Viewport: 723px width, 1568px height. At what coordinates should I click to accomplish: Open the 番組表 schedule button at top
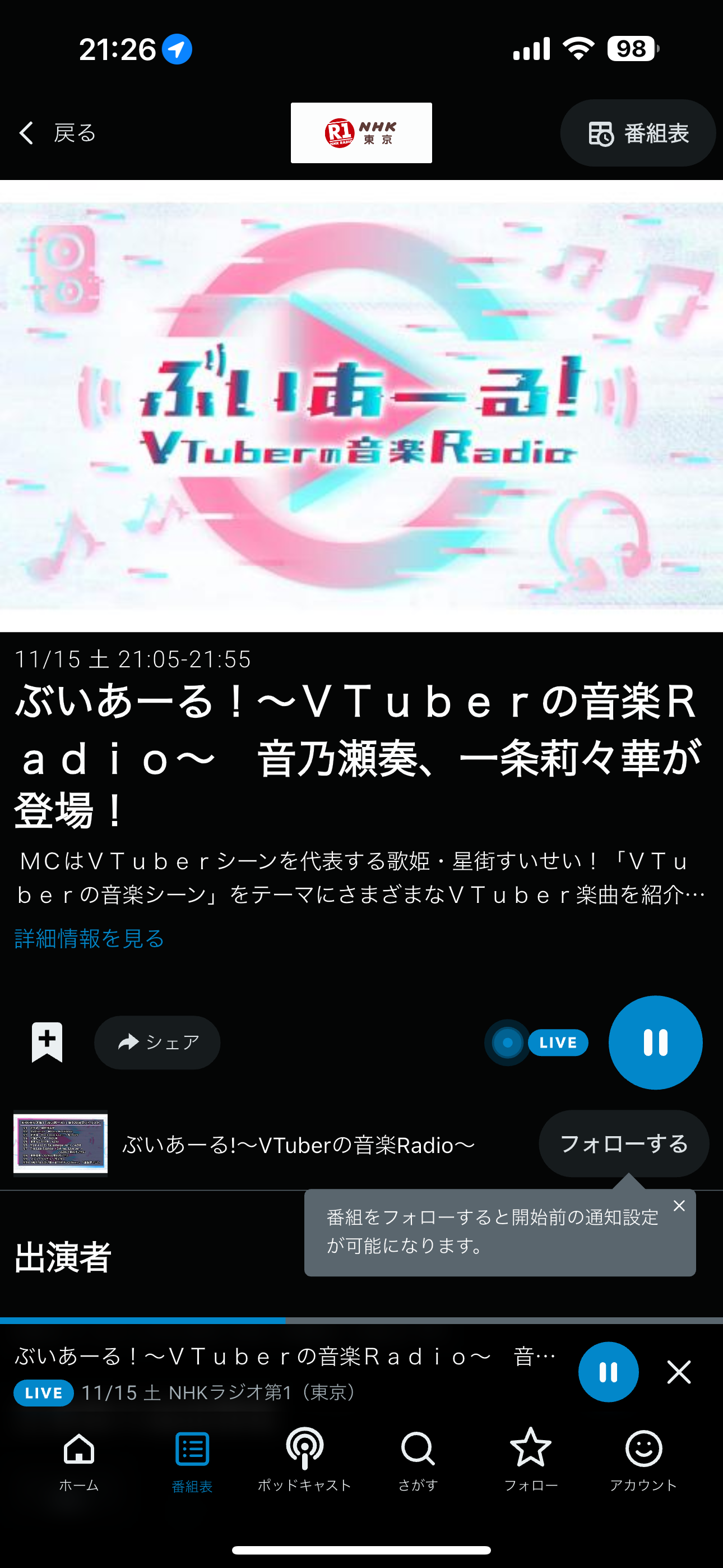click(x=637, y=133)
